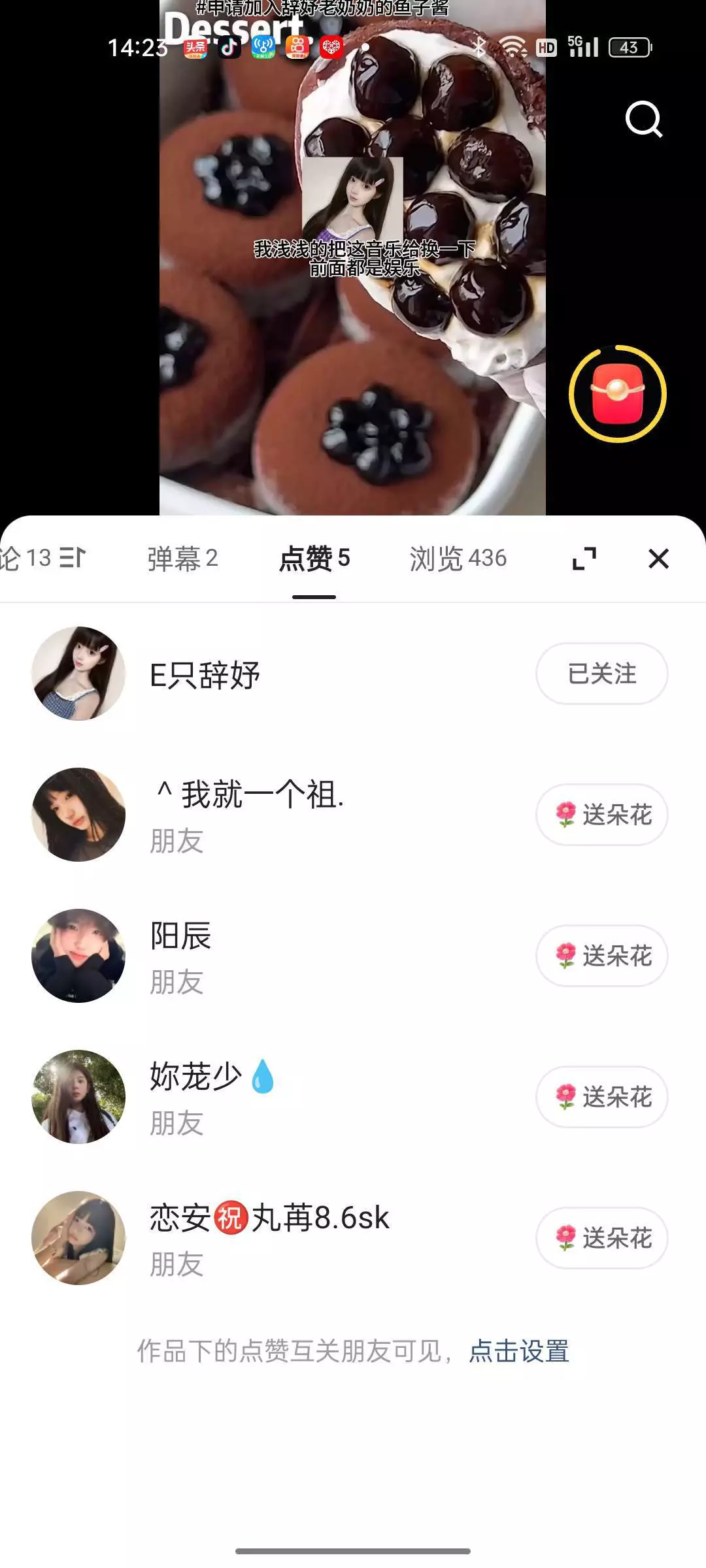Send a flower to 妳茏少
The width and height of the screenshot is (706, 1568).
601,1097
